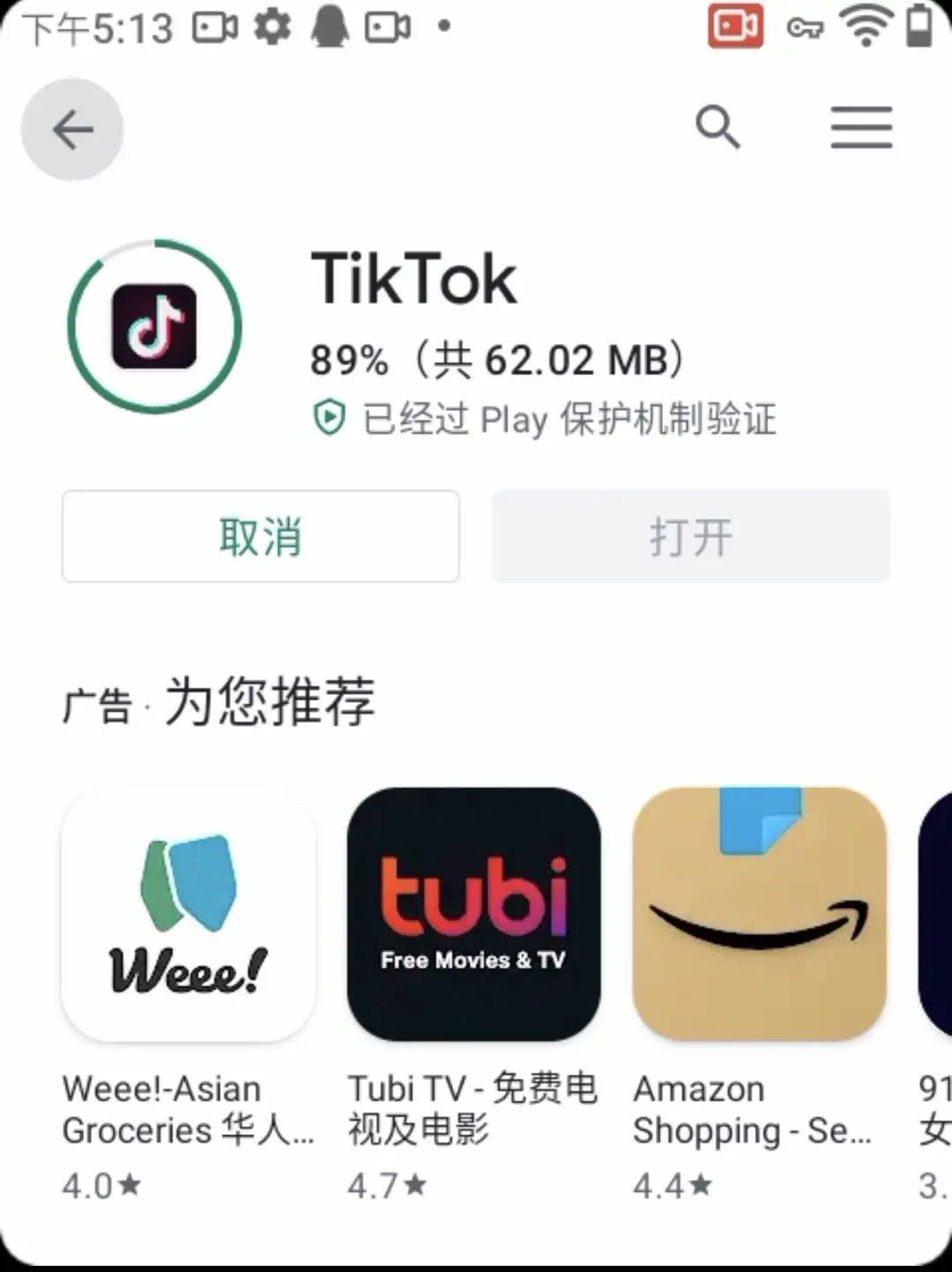Go back using the arrow button
952x1272 pixels.
click(x=72, y=130)
